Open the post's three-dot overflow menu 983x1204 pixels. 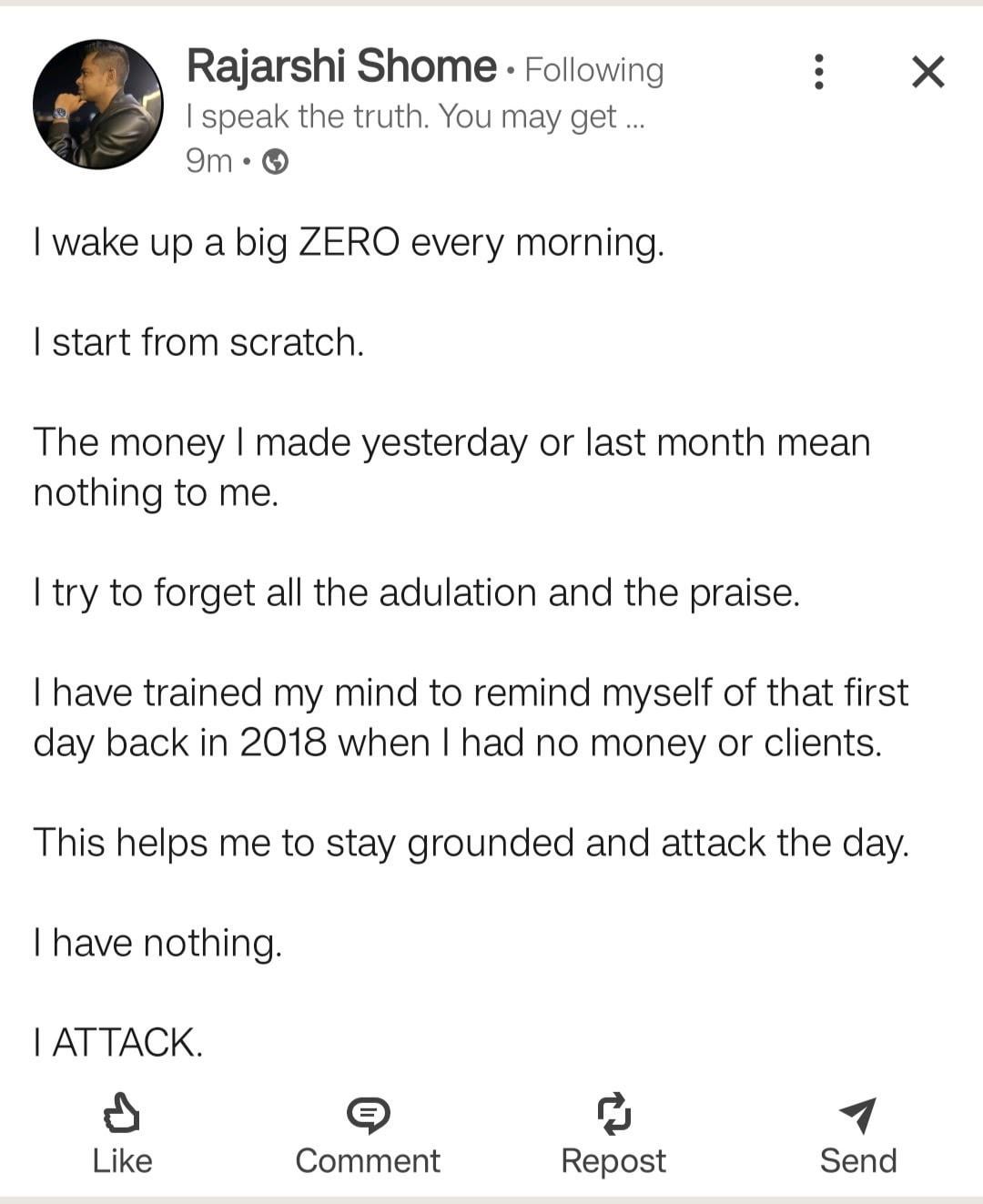click(819, 71)
